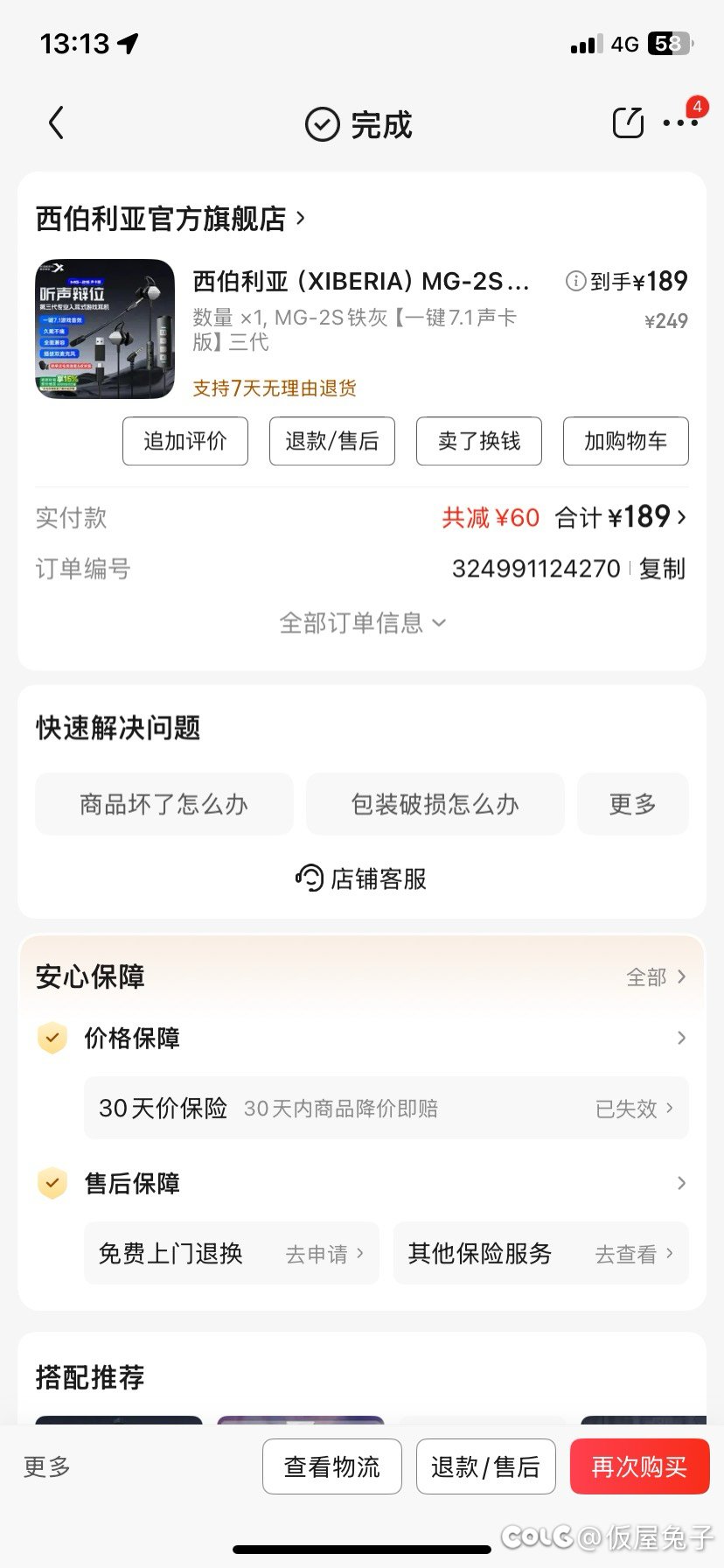Select 包装破损怎么办 quick help
Screen dimensions: 724x1568
coord(435,804)
